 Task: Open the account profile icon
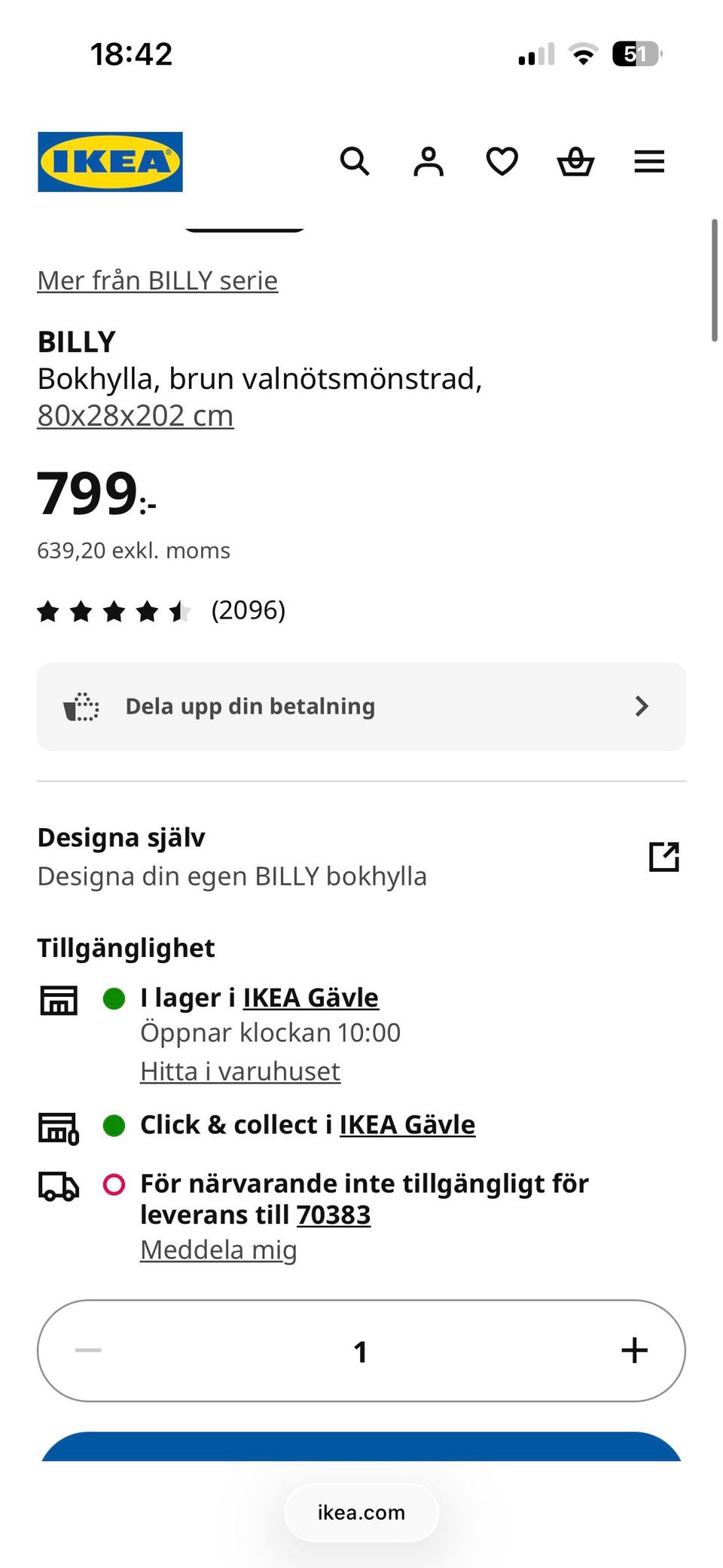(x=429, y=161)
